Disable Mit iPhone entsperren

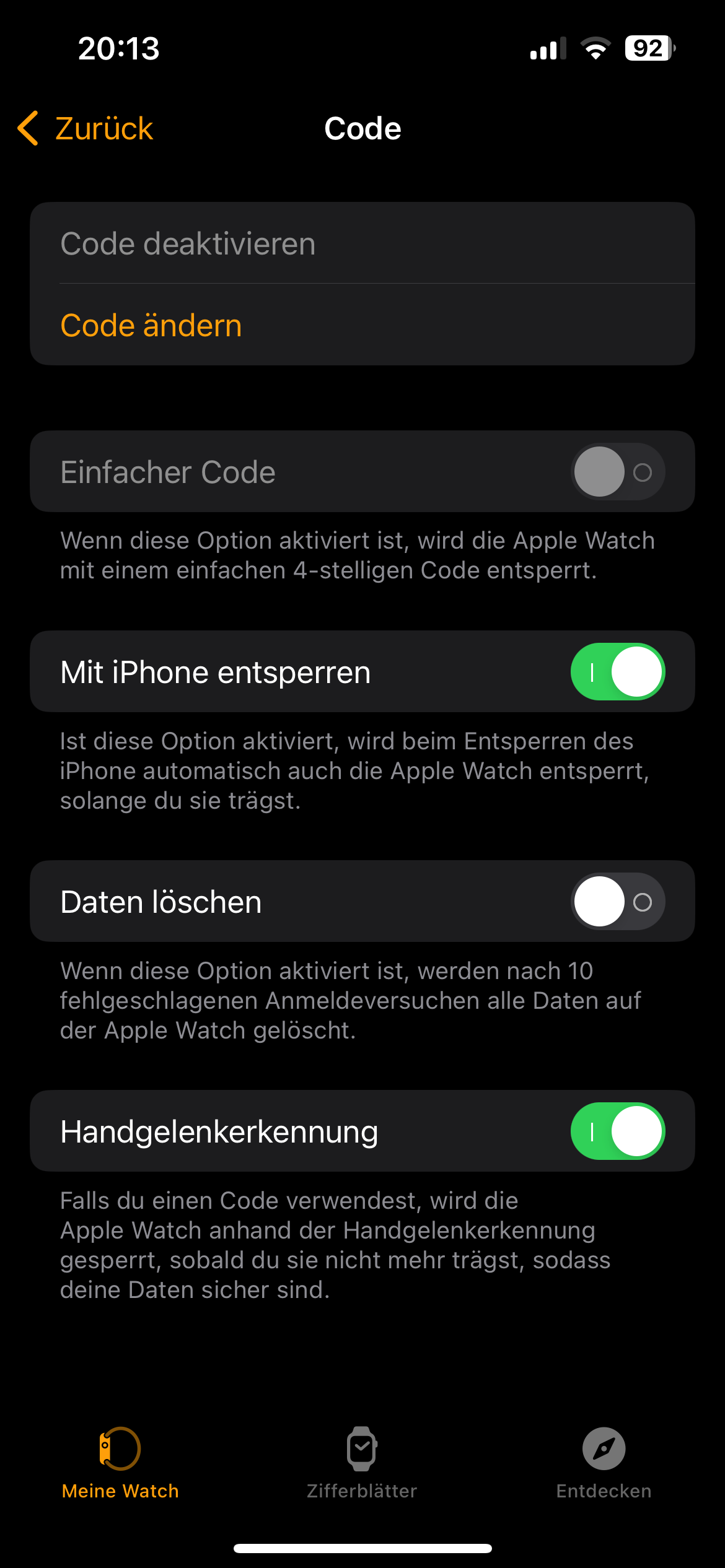618,672
